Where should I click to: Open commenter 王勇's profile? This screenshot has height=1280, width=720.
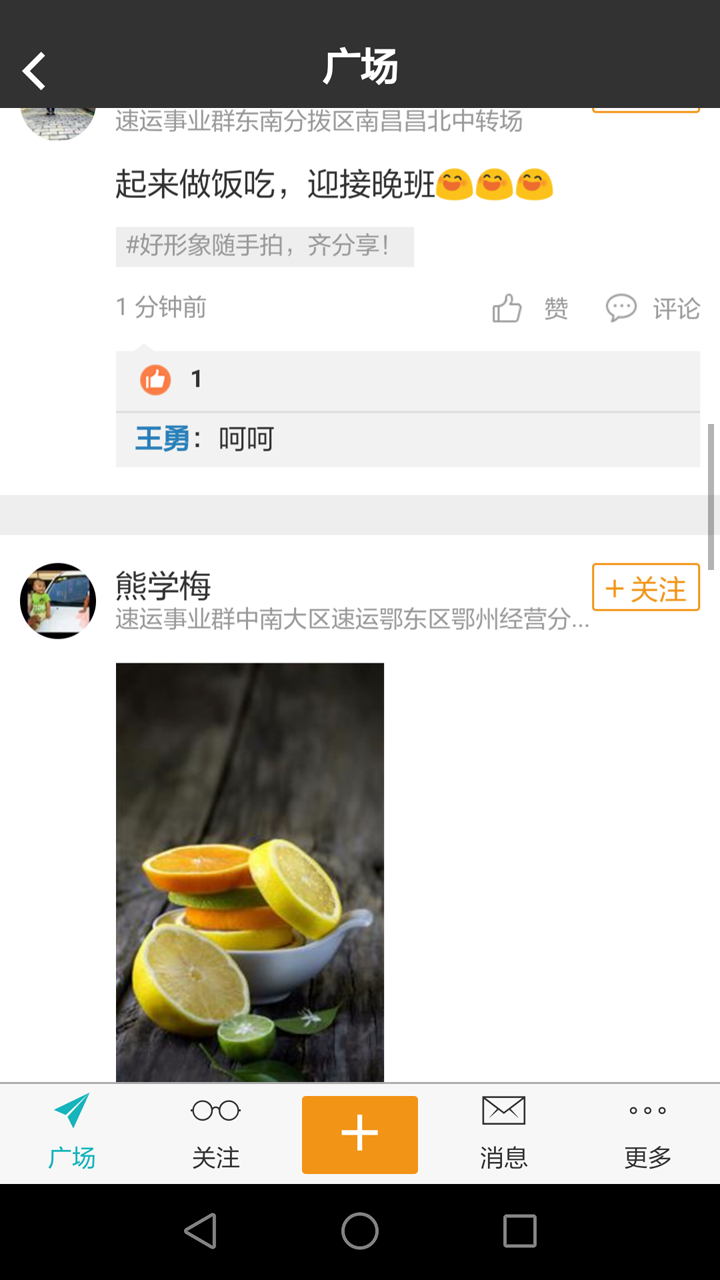coord(162,439)
